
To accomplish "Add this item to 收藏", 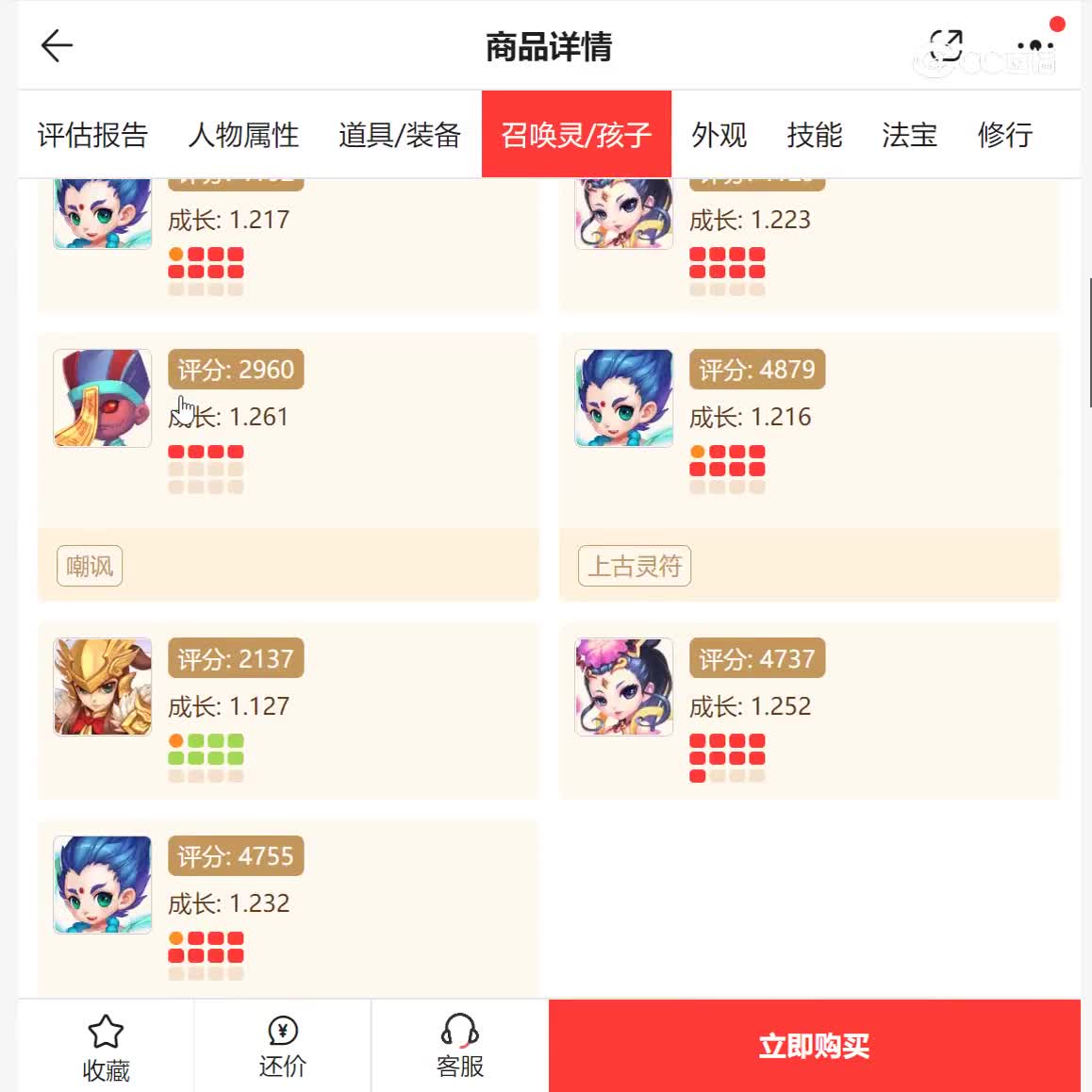I will [106, 1047].
